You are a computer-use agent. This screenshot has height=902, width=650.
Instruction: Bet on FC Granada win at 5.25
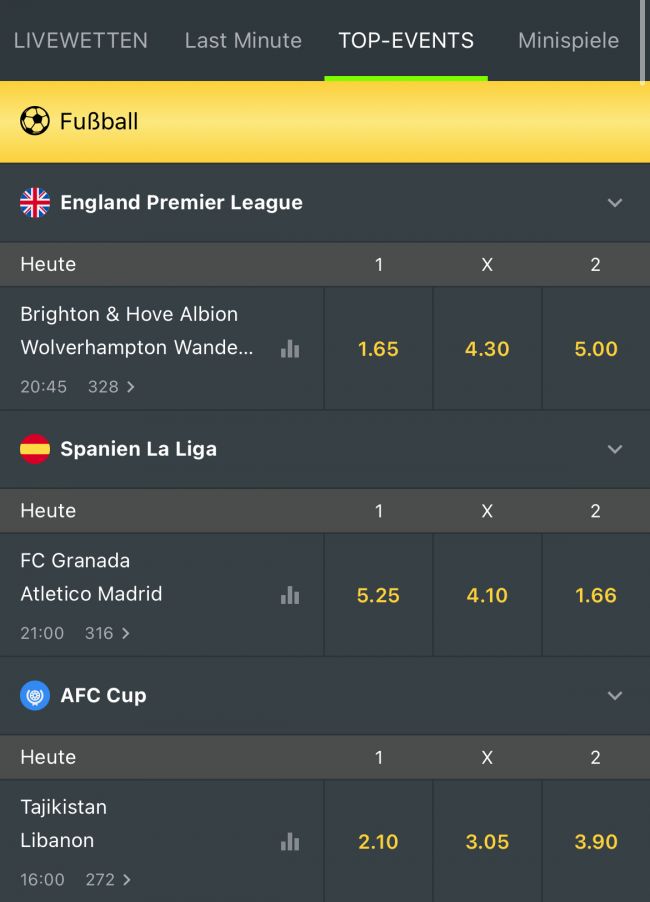378,595
